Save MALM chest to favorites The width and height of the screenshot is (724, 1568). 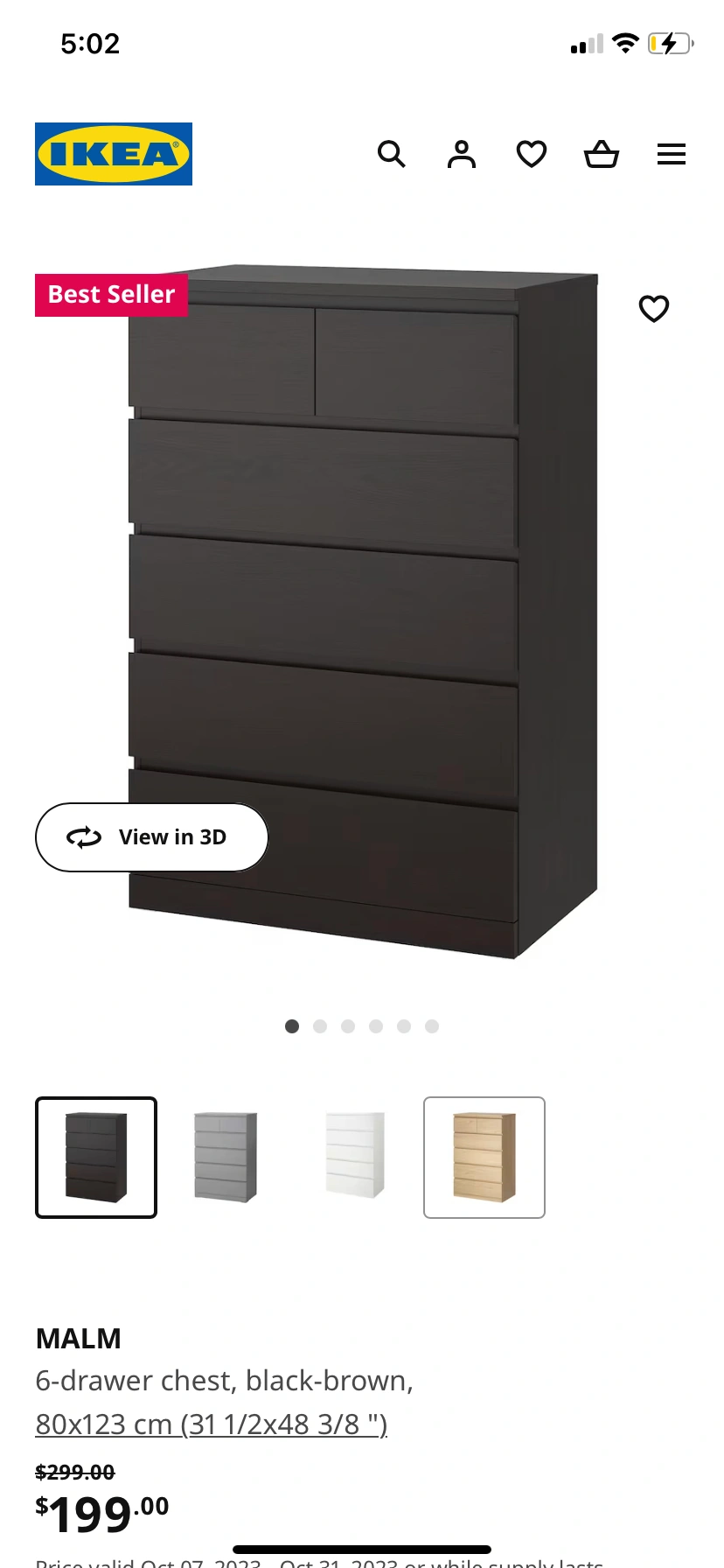[654, 309]
